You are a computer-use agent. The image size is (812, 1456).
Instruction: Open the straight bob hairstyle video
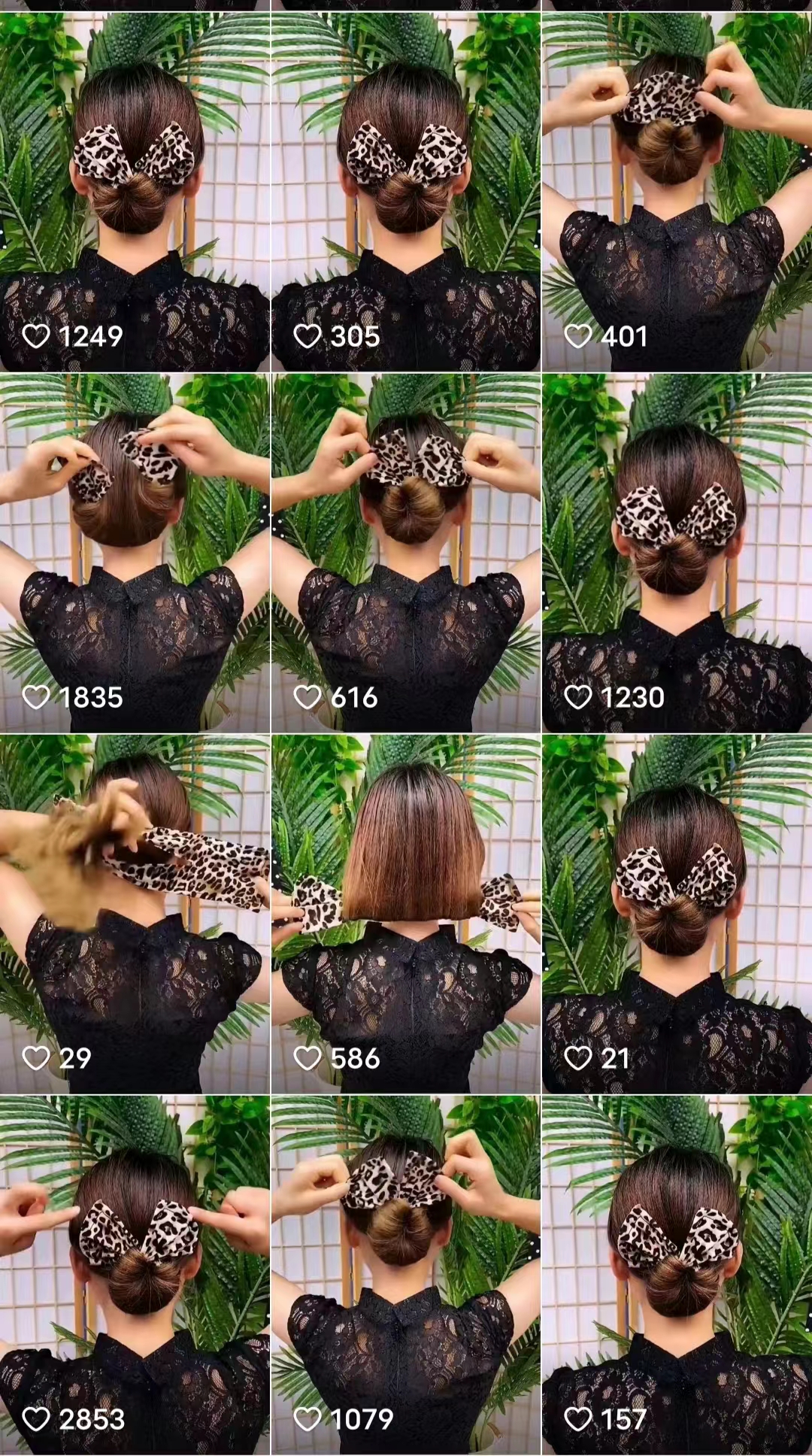coord(406,865)
